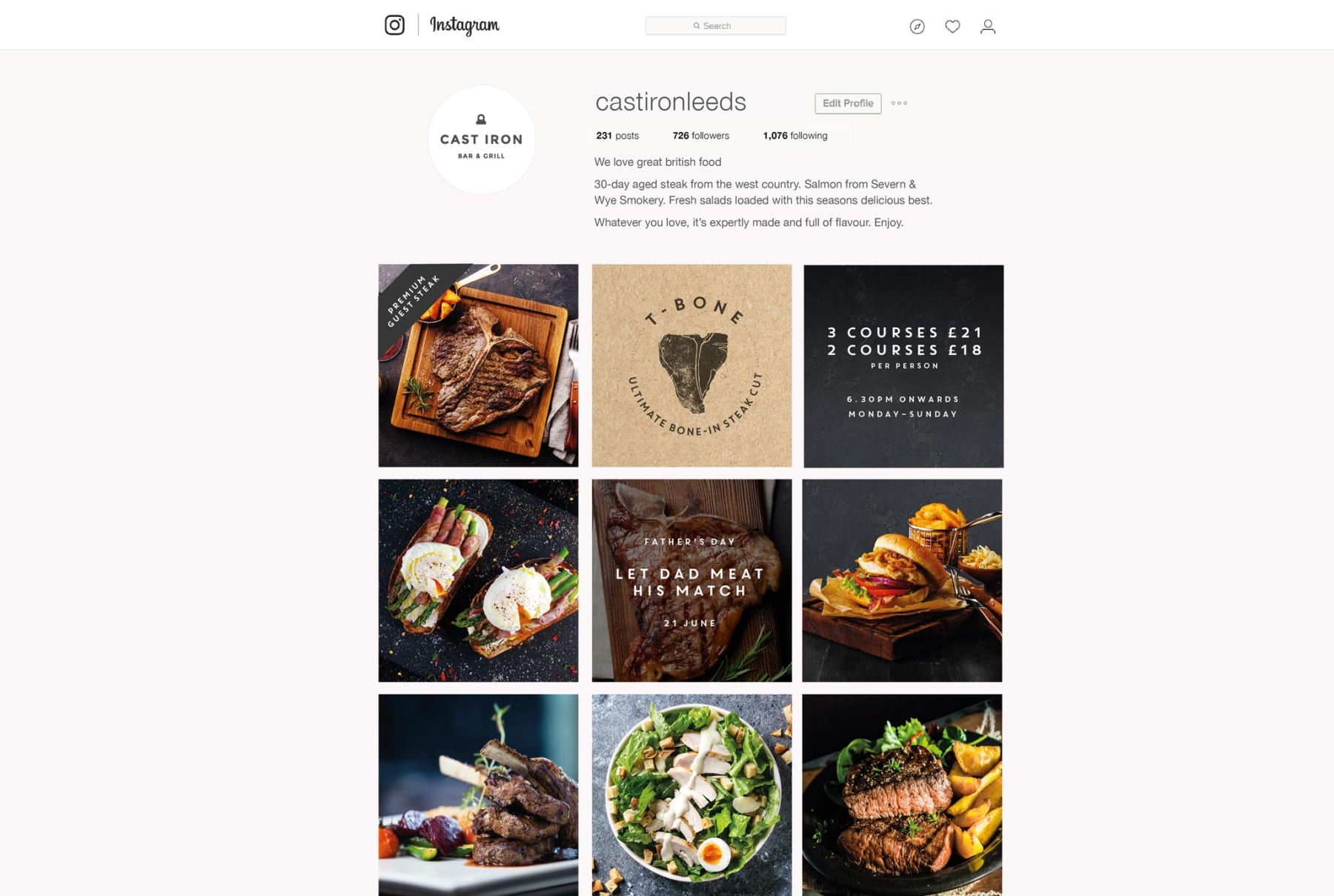Open the explore compass icon
The height and width of the screenshot is (896, 1334).
pyautogui.click(x=917, y=27)
